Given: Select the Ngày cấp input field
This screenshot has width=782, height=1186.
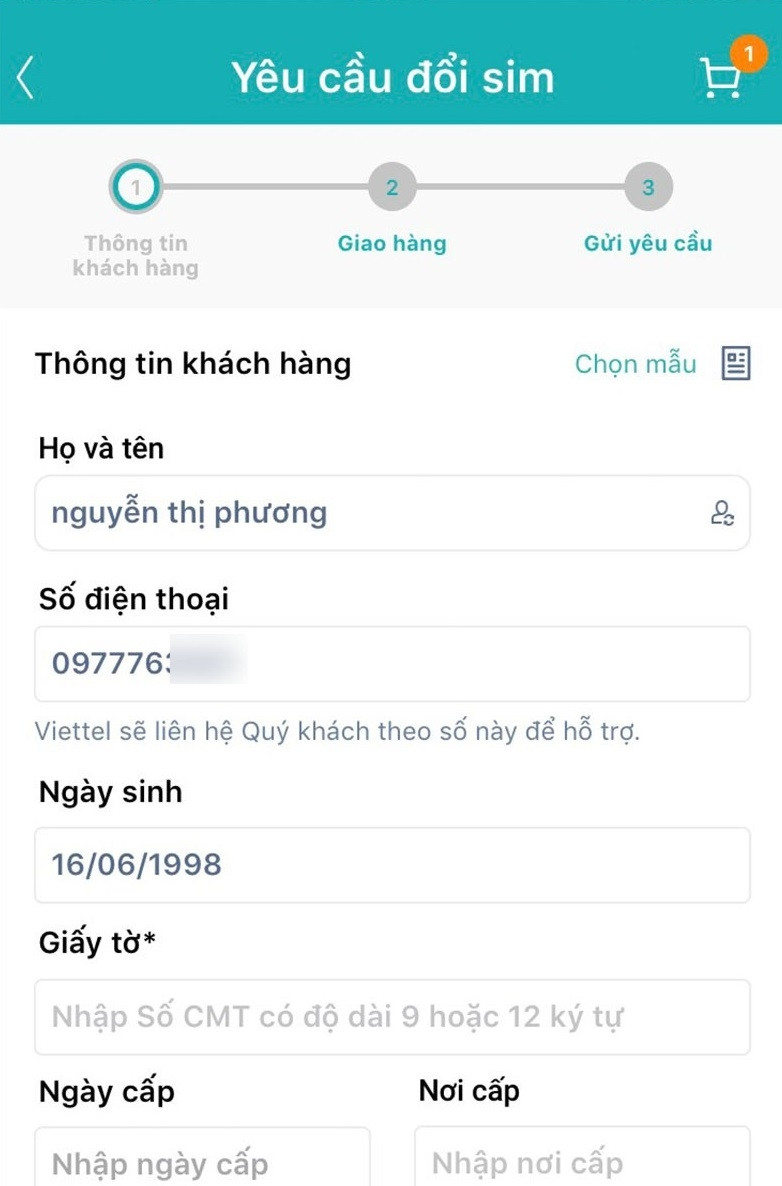Looking at the screenshot, I should click(x=202, y=1160).
